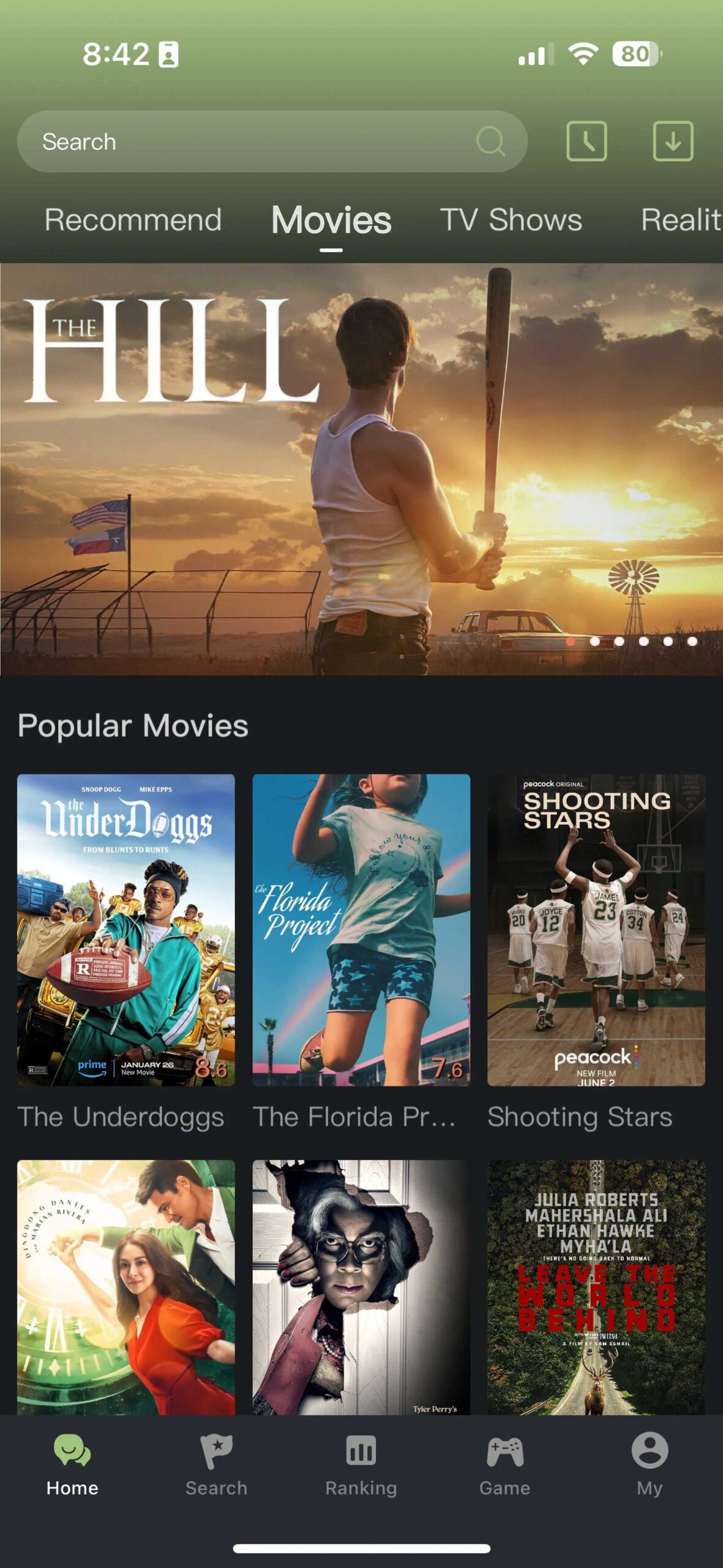
Task: Open The Underdoggs movie card
Action: coord(125,930)
